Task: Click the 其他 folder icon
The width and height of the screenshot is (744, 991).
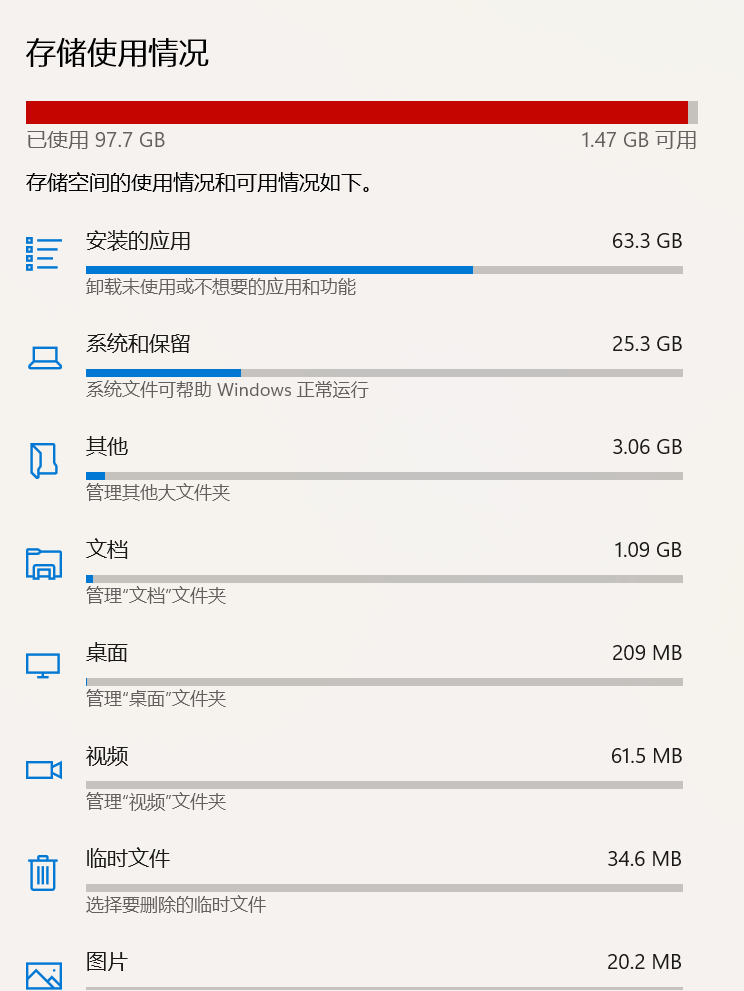Action: (43, 460)
